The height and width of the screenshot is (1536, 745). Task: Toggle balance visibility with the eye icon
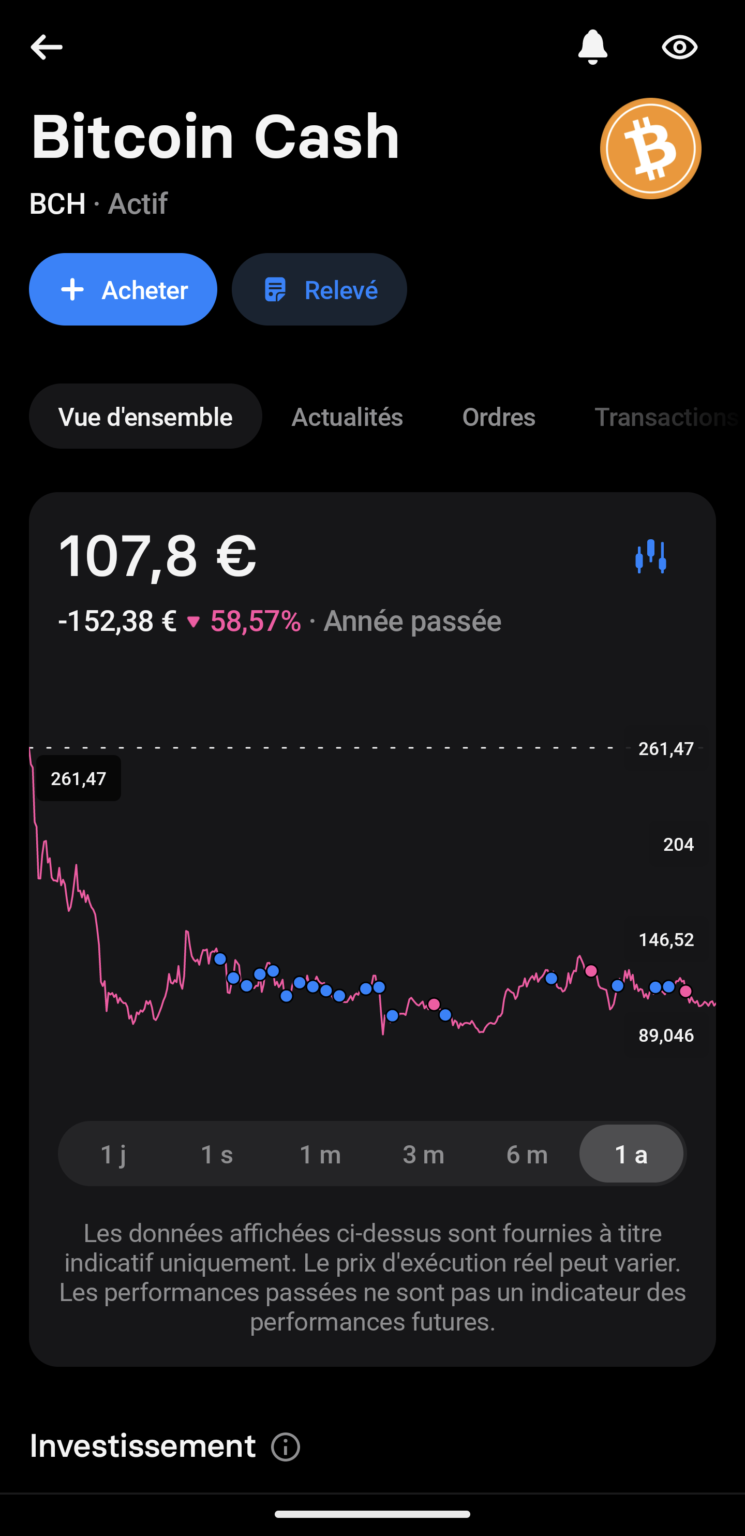click(679, 46)
